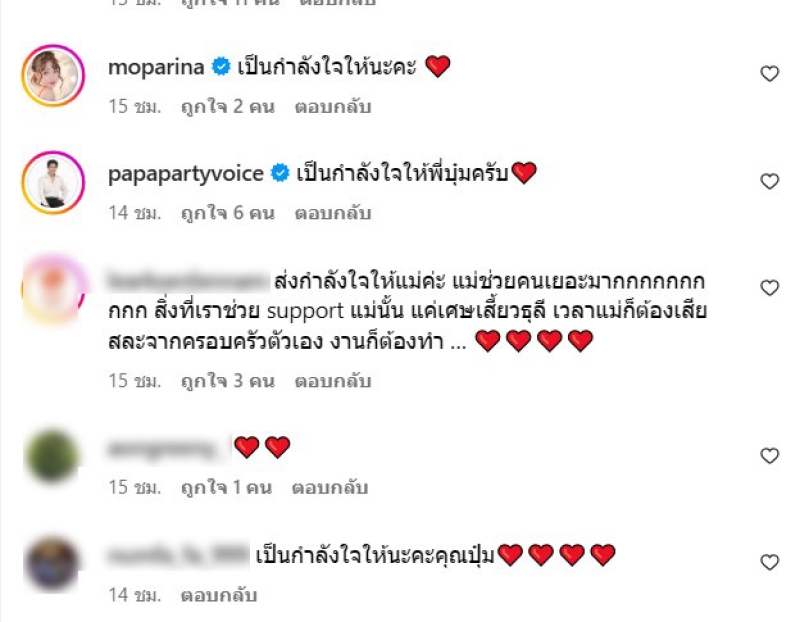The image size is (800, 622).
Task: View the ถูกใจ 2 คน likes on moparina's comment
Action: coord(227,106)
